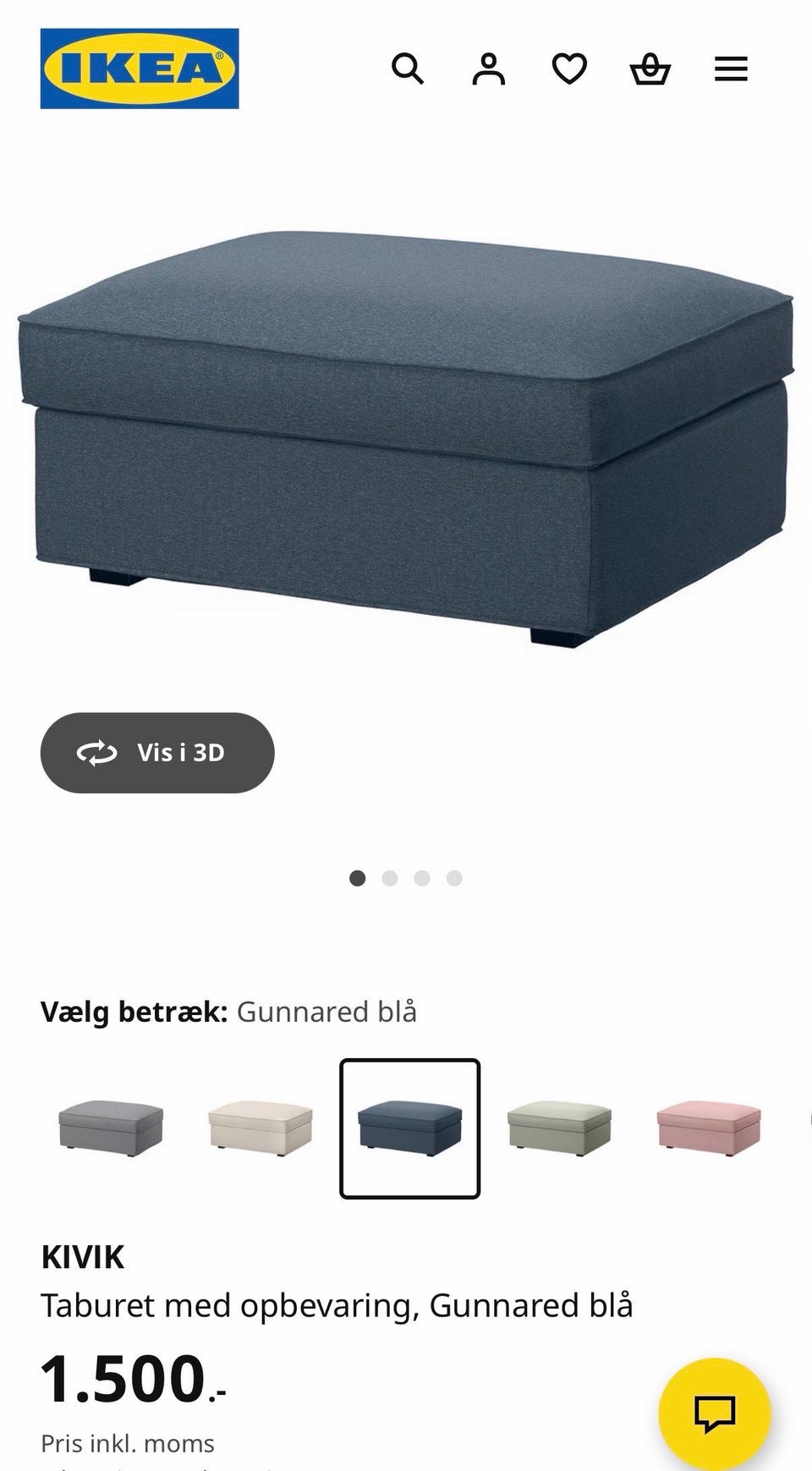This screenshot has width=812, height=1471.
Task: Click the IKEA logo
Action: coord(140,68)
